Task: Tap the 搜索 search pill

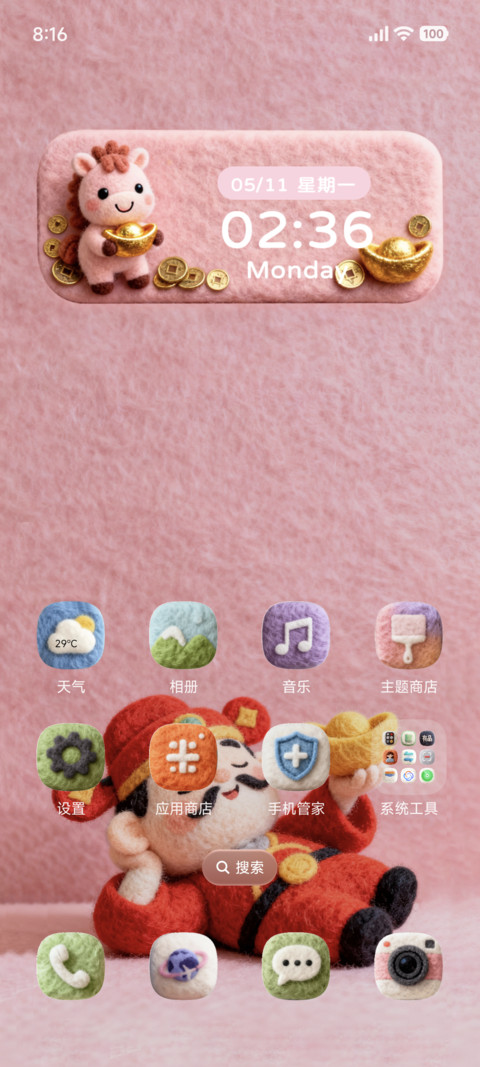Action: pos(240,867)
